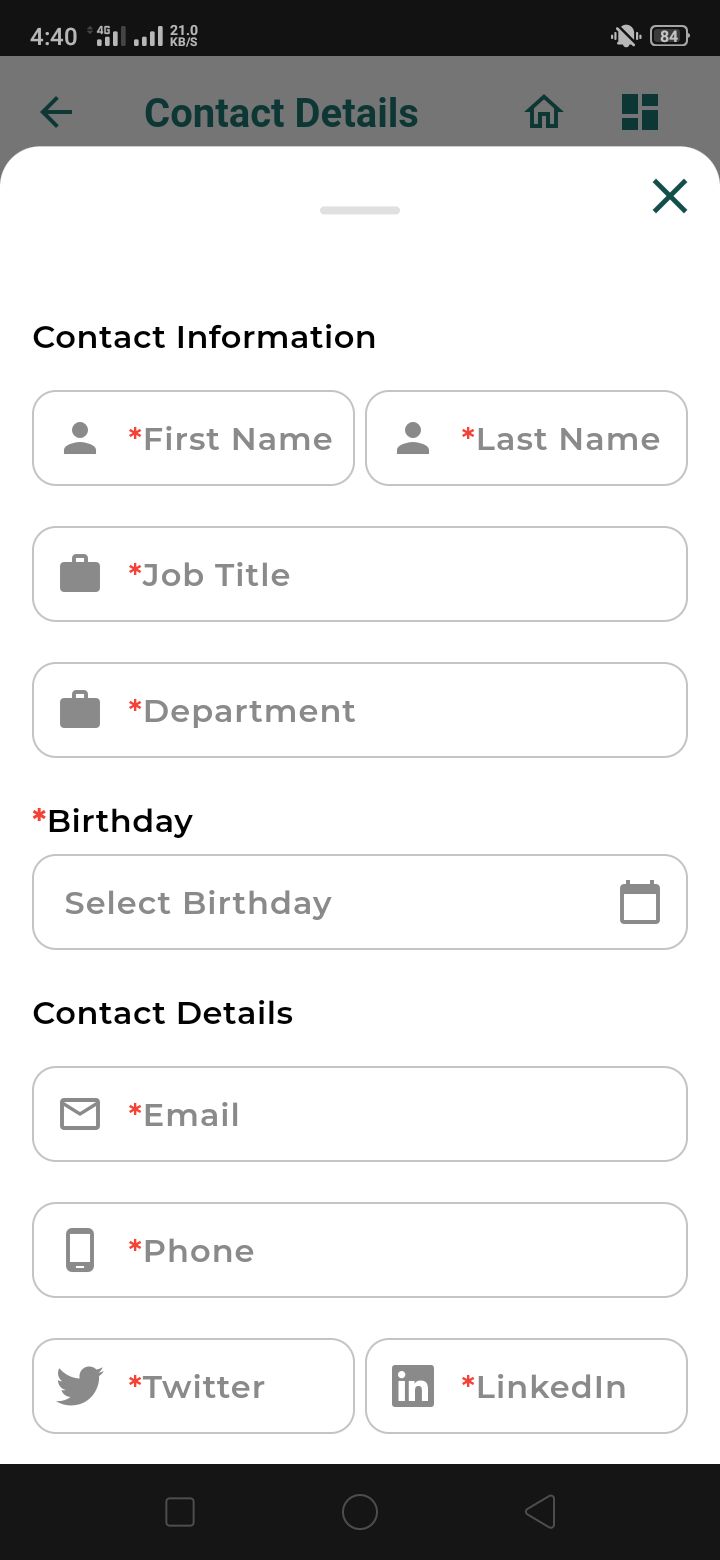Viewport: 720px width, 1560px height.
Task: Tap the First Name field
Action: pos(193,438)
